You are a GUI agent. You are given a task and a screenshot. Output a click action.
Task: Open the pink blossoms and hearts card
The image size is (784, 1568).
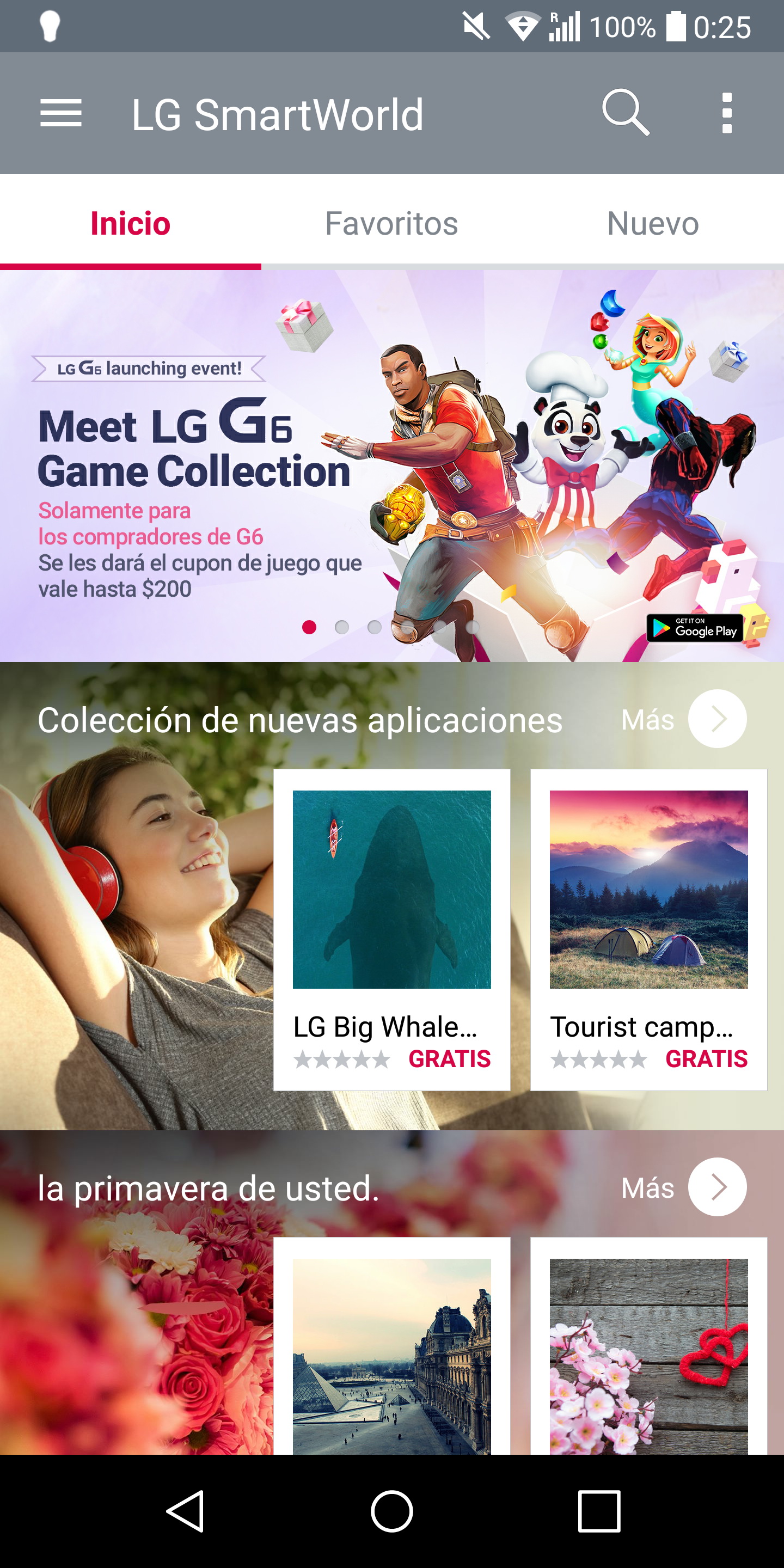648,1346
